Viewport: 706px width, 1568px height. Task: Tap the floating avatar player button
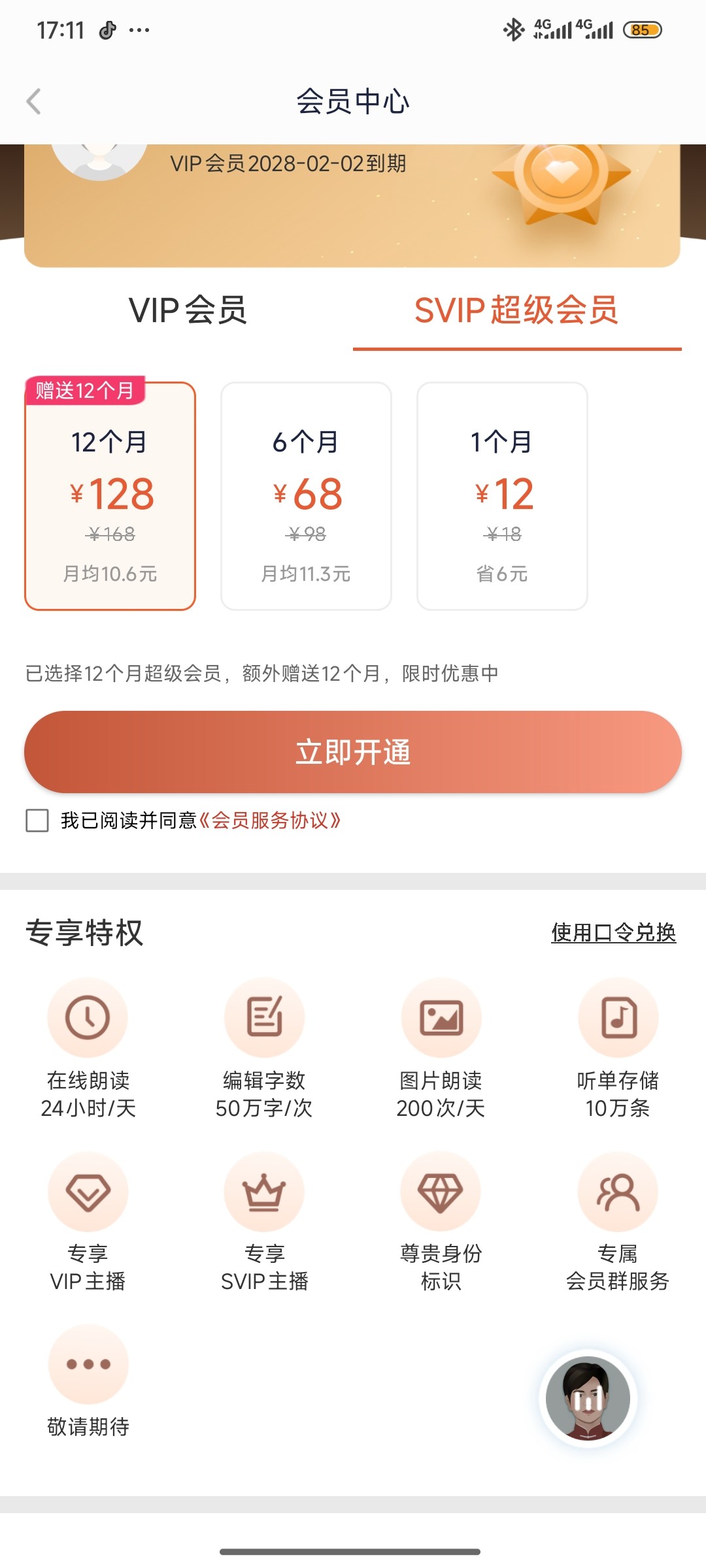(x=588, y=1398)
